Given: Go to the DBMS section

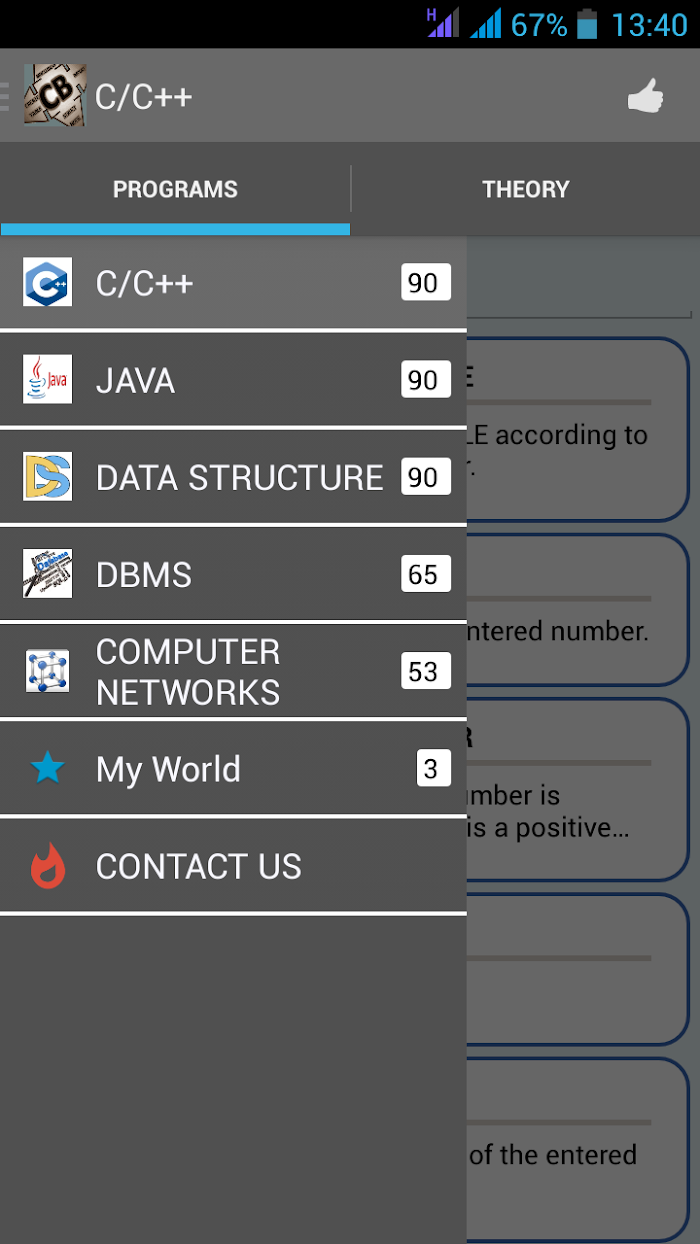Looking at the screenshot, I should (233, 574).
